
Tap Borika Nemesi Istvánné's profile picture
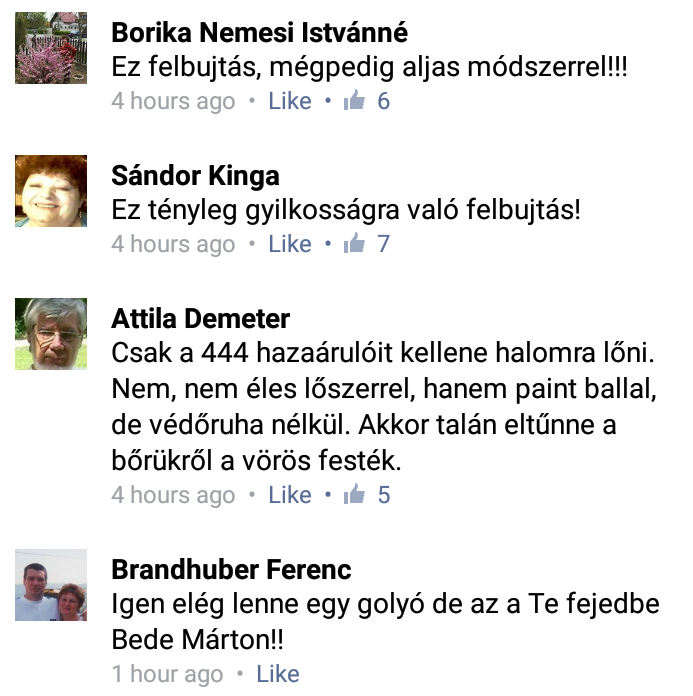click(x=51, y=48)
